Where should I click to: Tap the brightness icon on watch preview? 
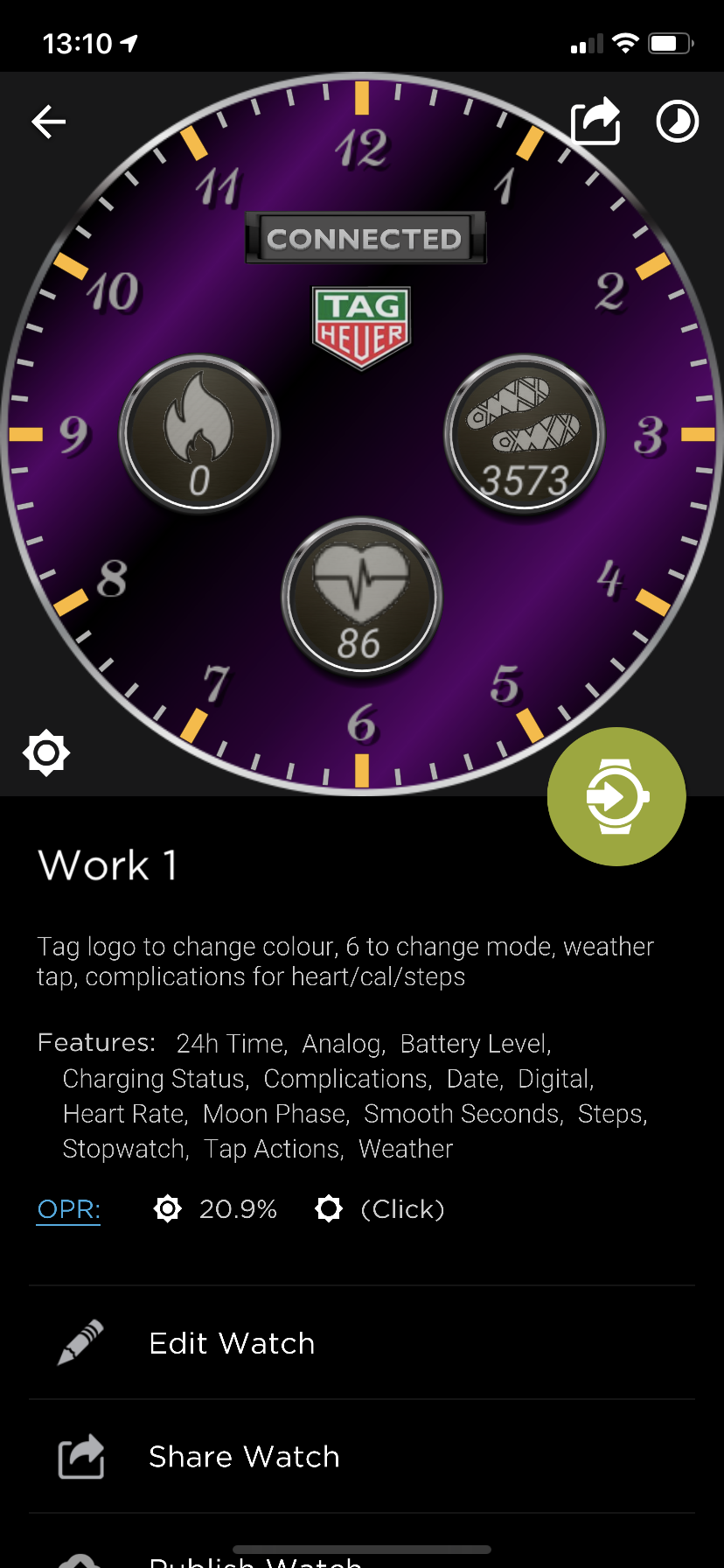(x=46, y=752)
